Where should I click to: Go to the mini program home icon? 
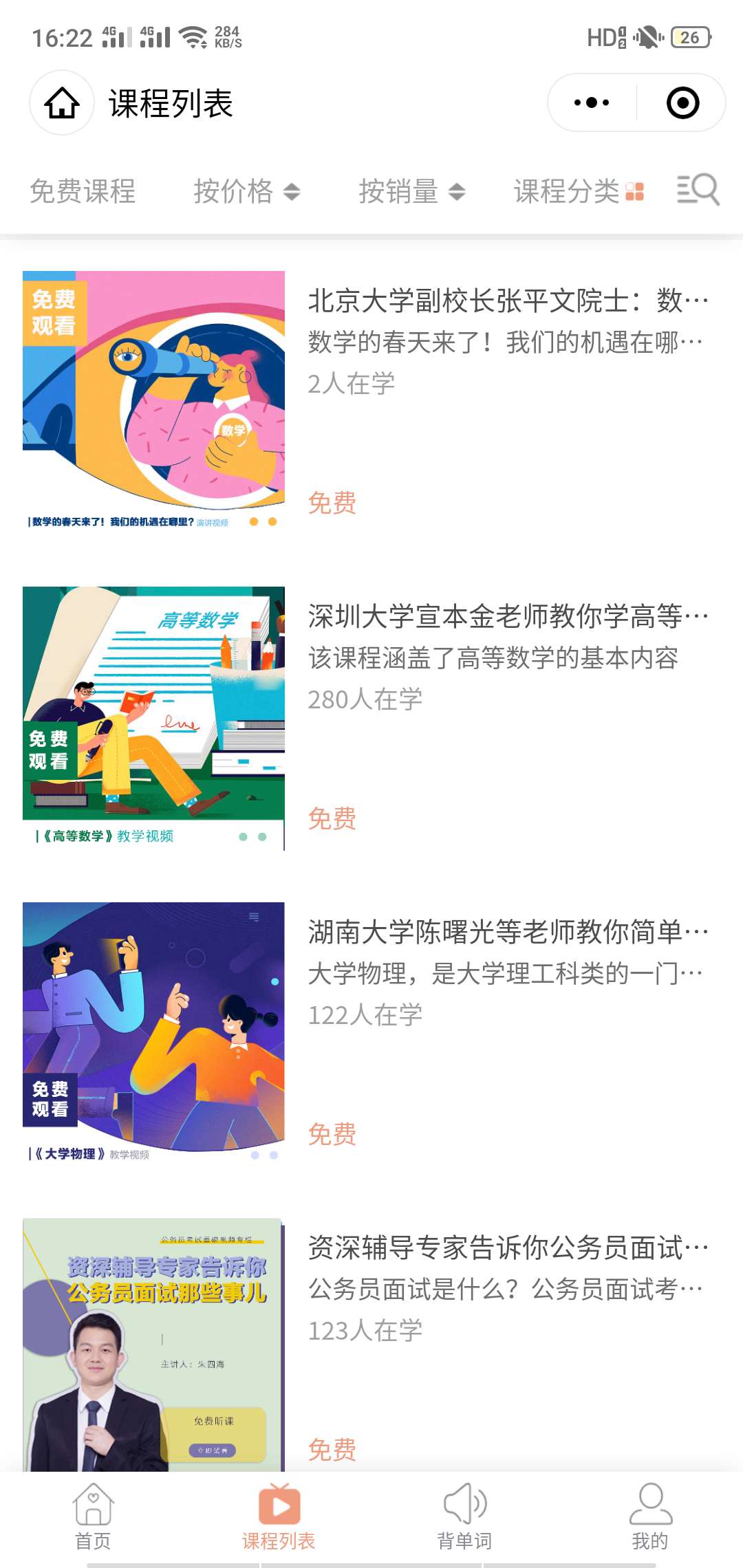(62, 103)
